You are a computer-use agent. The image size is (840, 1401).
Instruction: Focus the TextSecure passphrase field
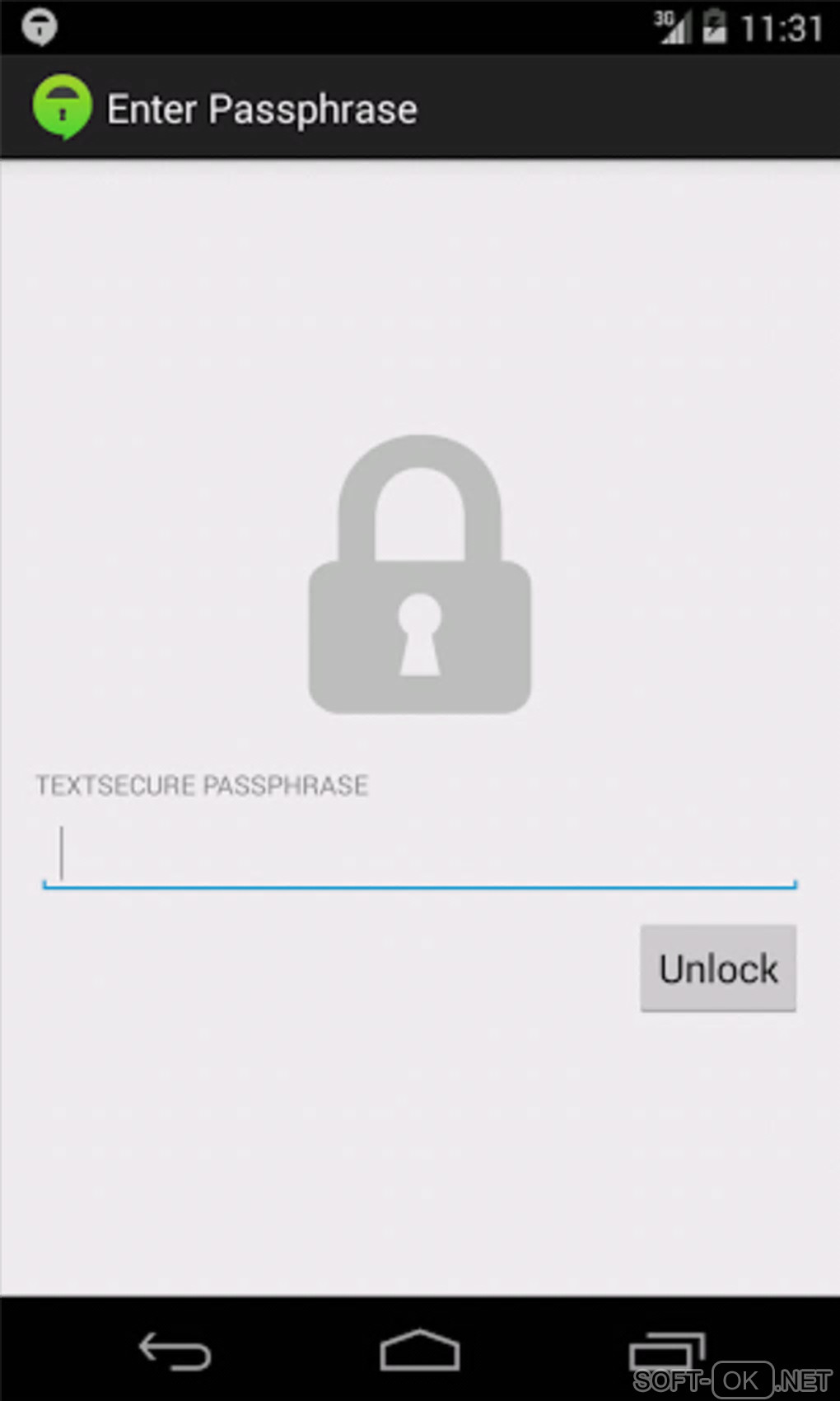click(420, 857)
